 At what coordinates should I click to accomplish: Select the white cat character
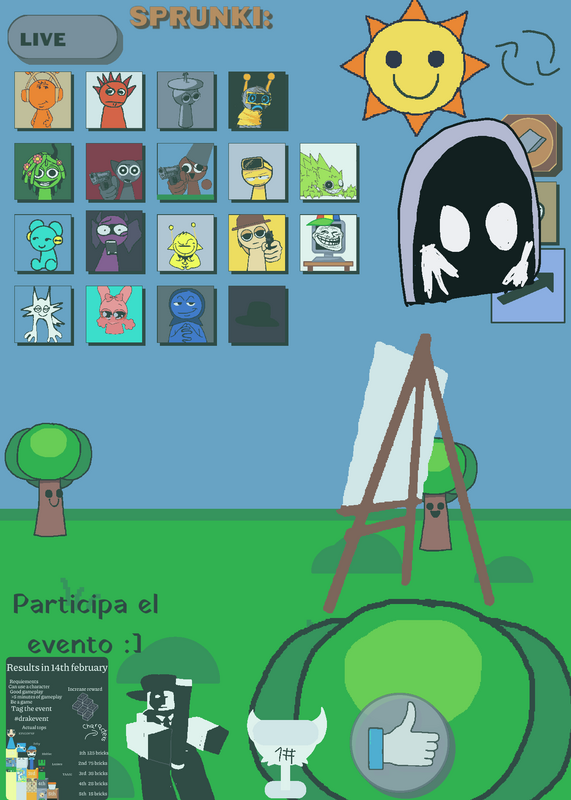pyautogui.click(x=42, y=314)
